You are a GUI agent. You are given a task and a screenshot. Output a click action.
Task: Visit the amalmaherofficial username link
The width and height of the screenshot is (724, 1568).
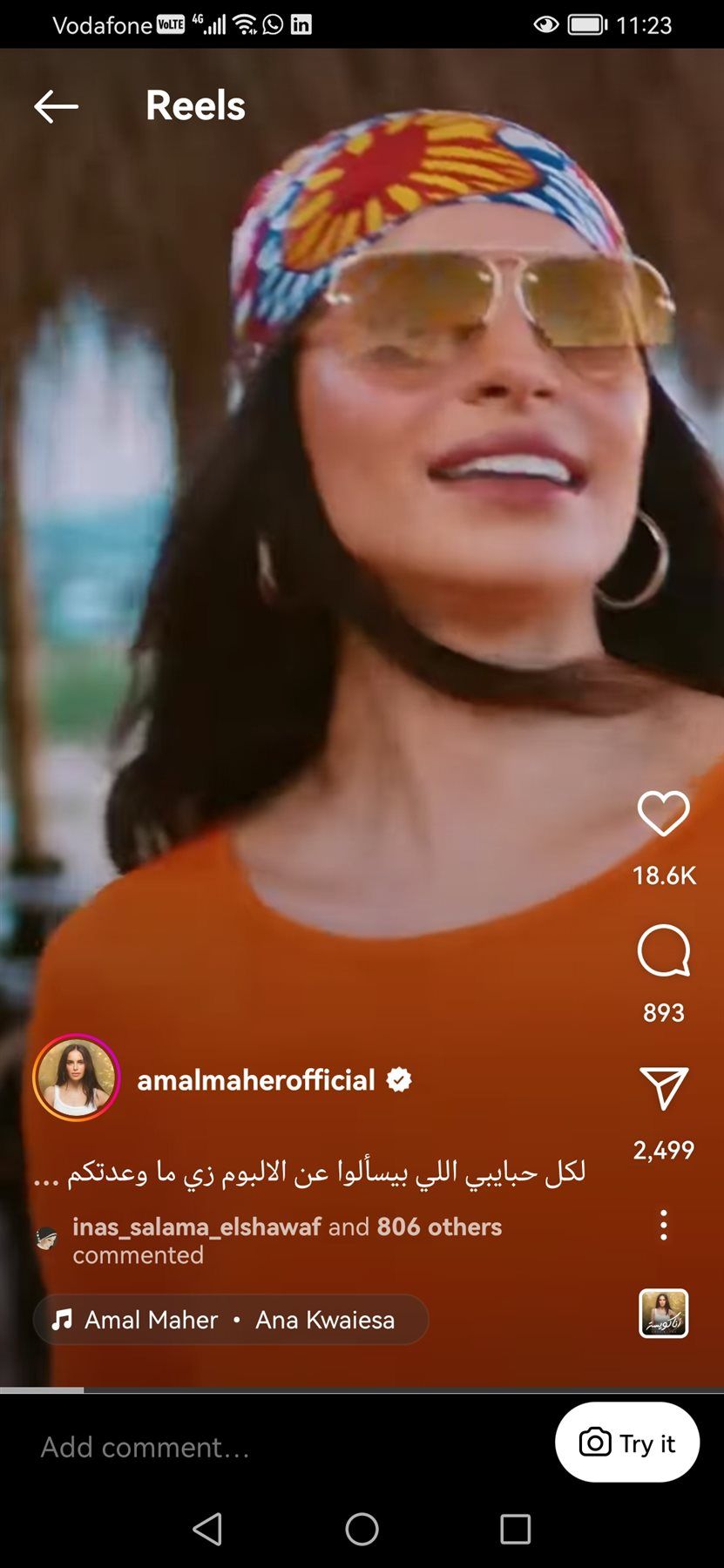click(x=256, y=1080)
